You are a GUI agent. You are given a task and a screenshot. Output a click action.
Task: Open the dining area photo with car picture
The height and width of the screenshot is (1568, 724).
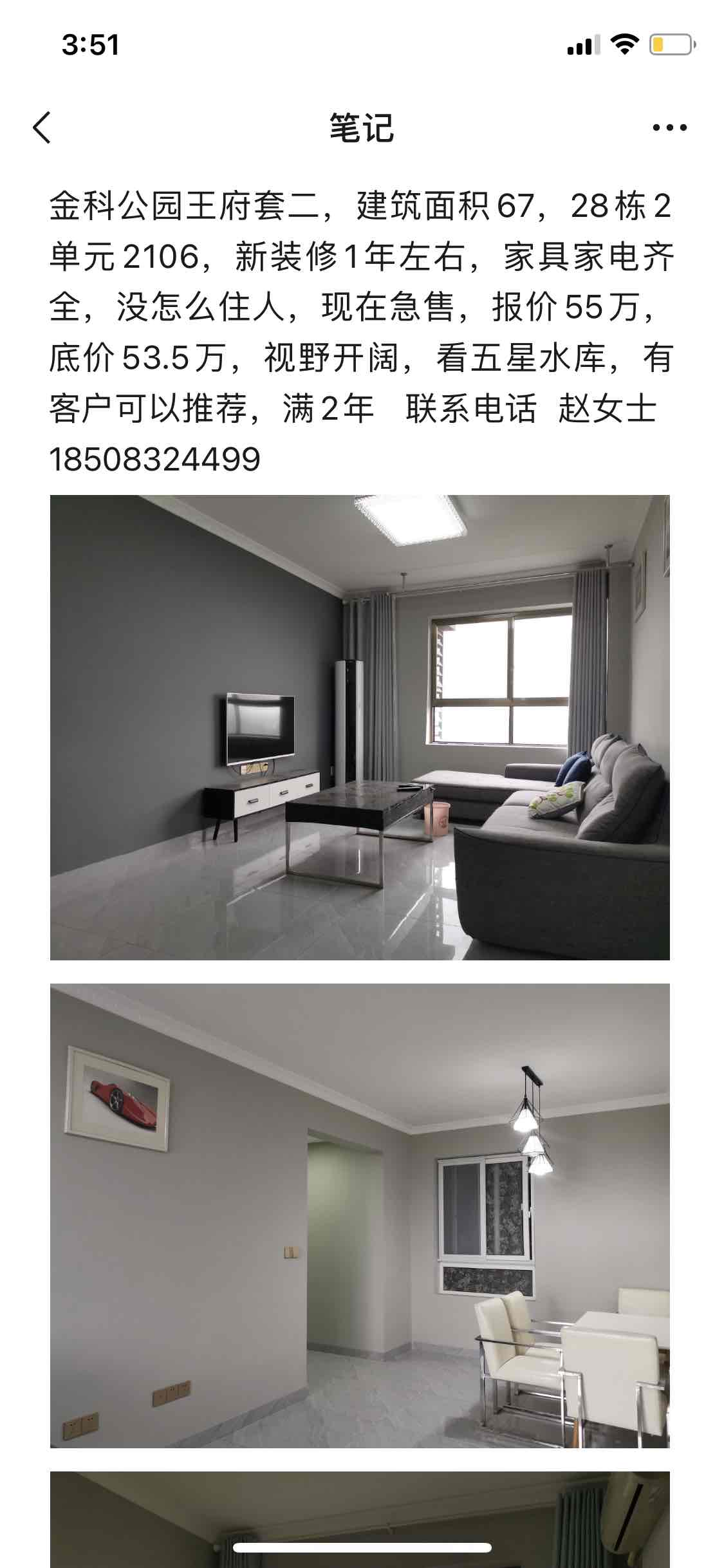[x=360, y=1215]
